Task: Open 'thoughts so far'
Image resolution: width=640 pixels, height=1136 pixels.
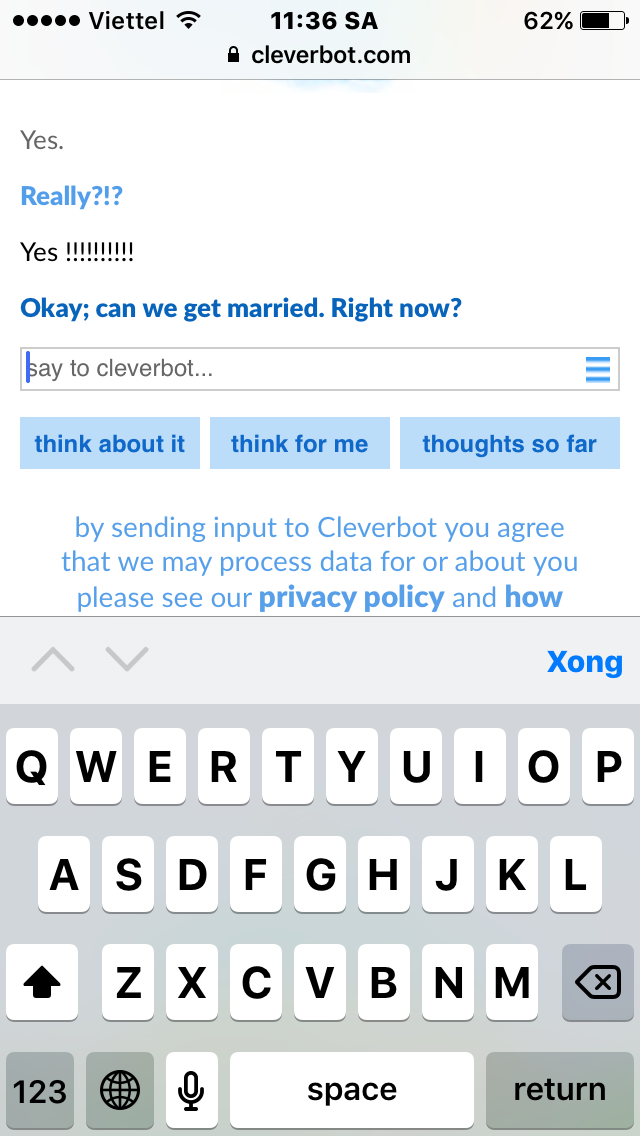Action: [x=510, y=443]
